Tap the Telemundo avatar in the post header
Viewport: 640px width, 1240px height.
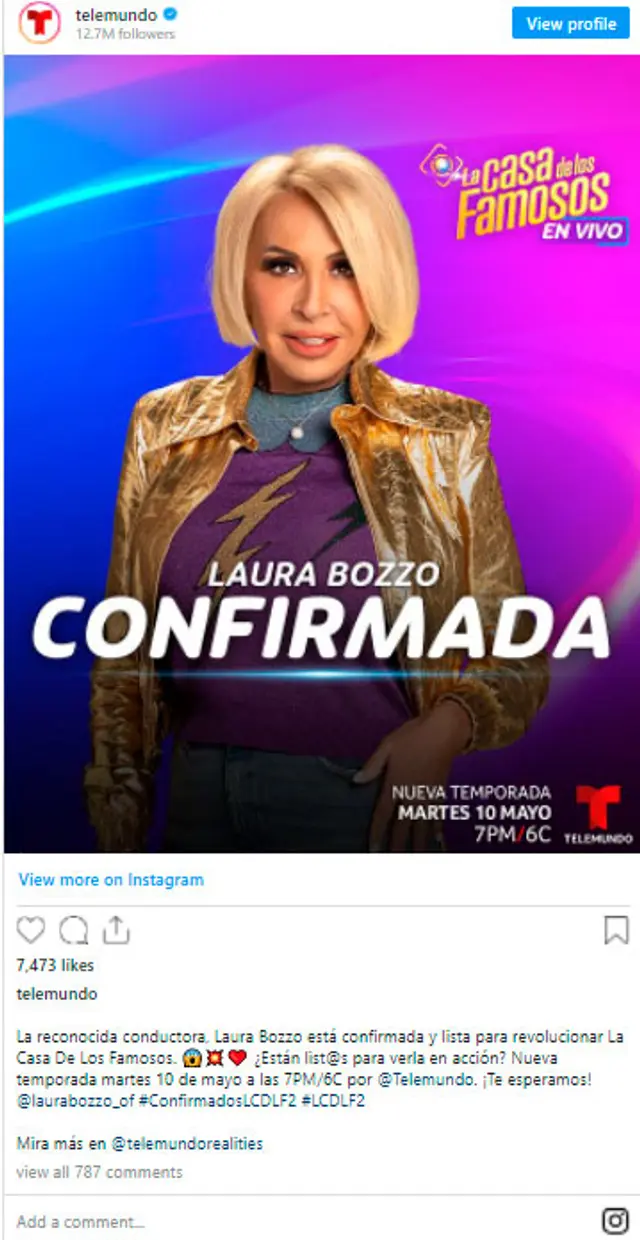39,23
